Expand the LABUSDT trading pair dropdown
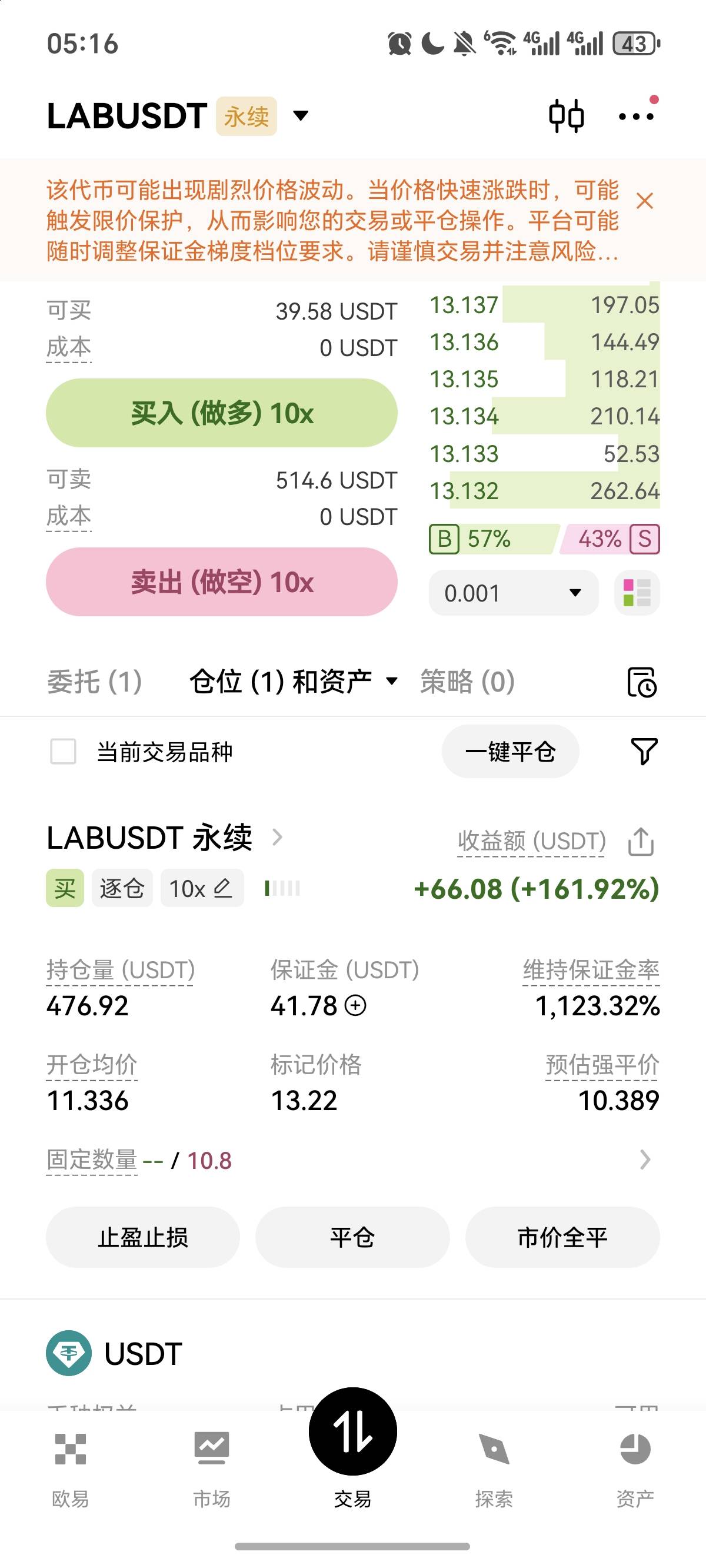The image size is (706, 1568). 301,115
